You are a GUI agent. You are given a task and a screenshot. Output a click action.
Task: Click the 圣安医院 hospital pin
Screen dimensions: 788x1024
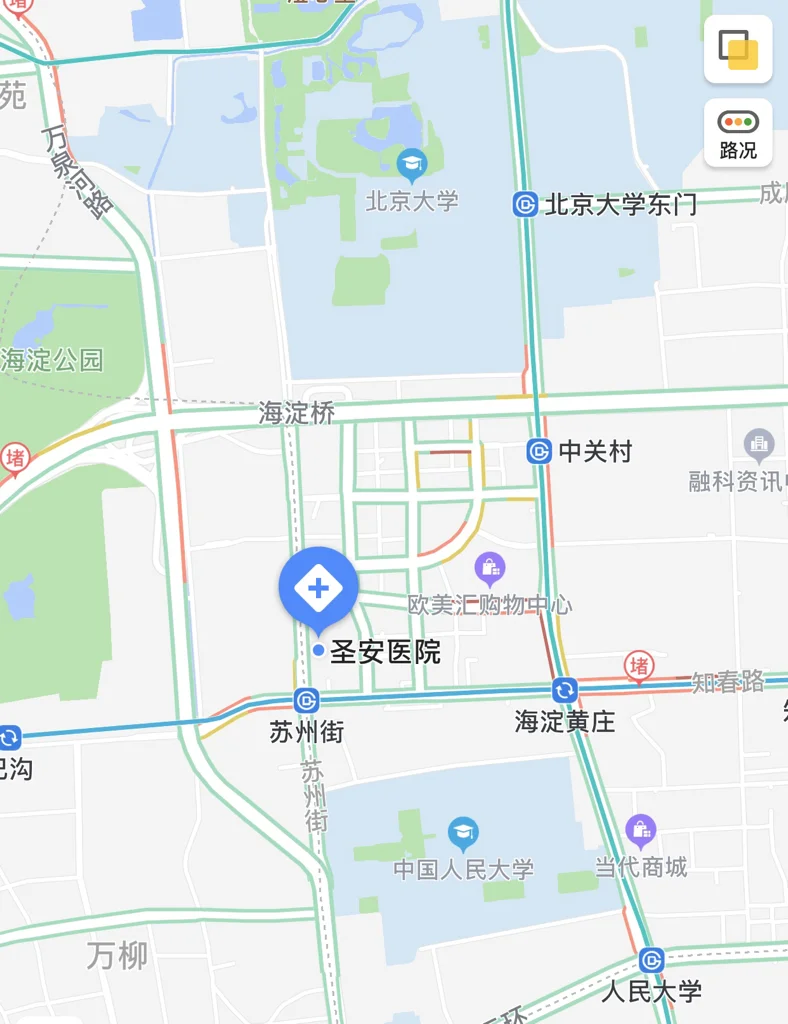pyautogui.click(x=318, y=585)
